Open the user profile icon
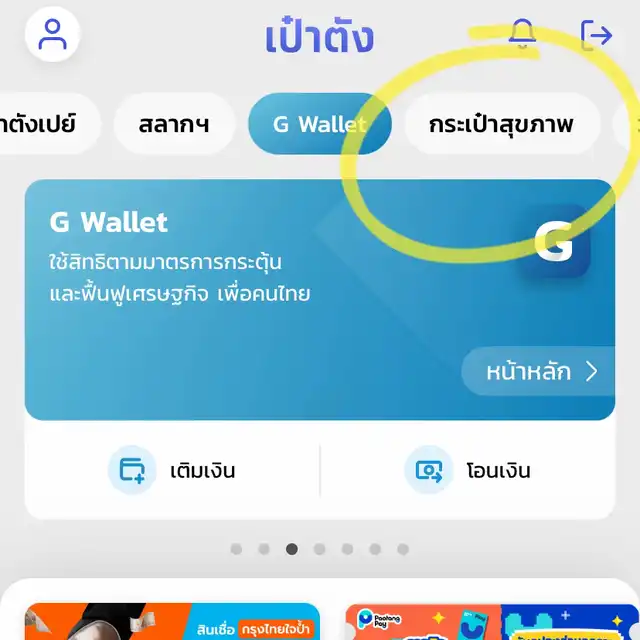The height and width of the screenshot is (640, 640). [x=52, y=35]
